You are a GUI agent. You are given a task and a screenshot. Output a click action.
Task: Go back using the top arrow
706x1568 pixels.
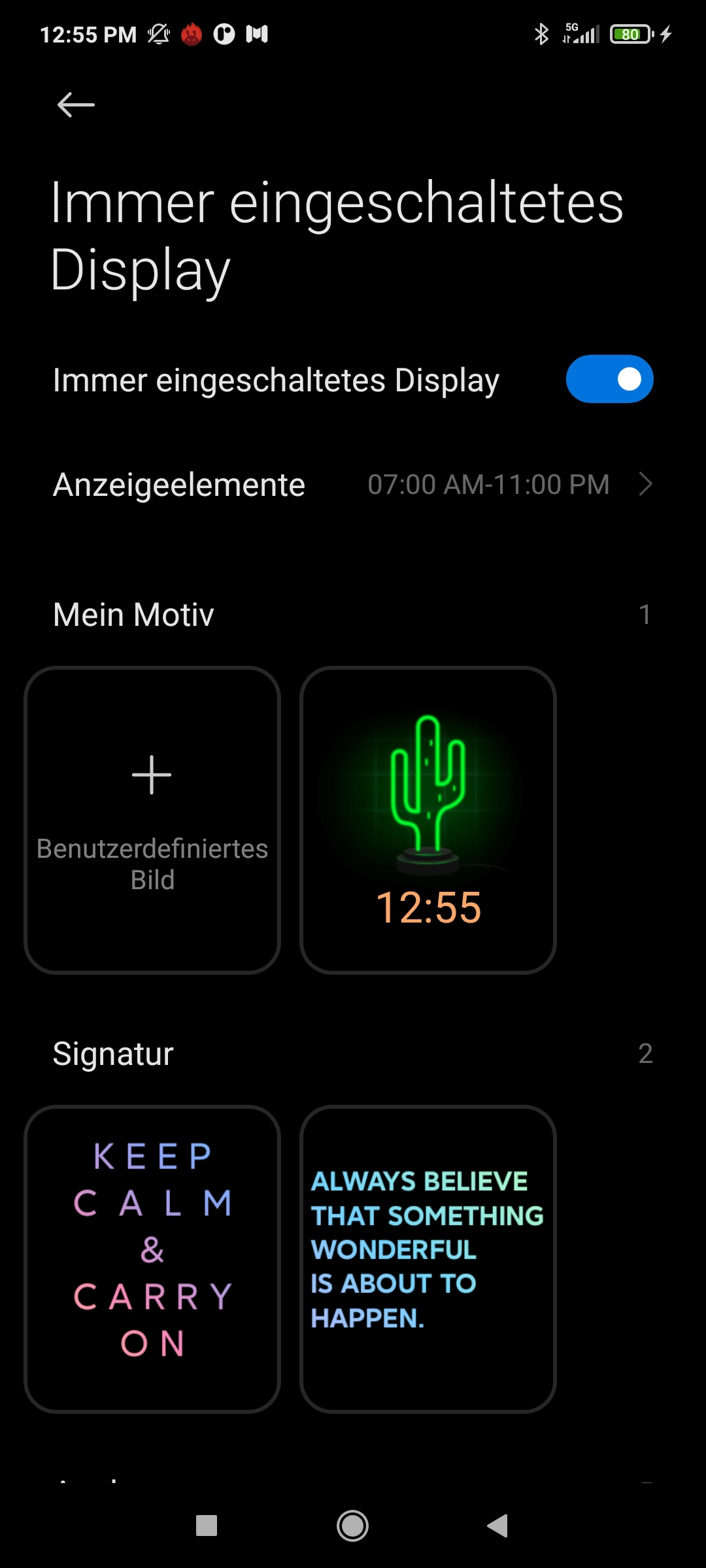tap(76, 105)
